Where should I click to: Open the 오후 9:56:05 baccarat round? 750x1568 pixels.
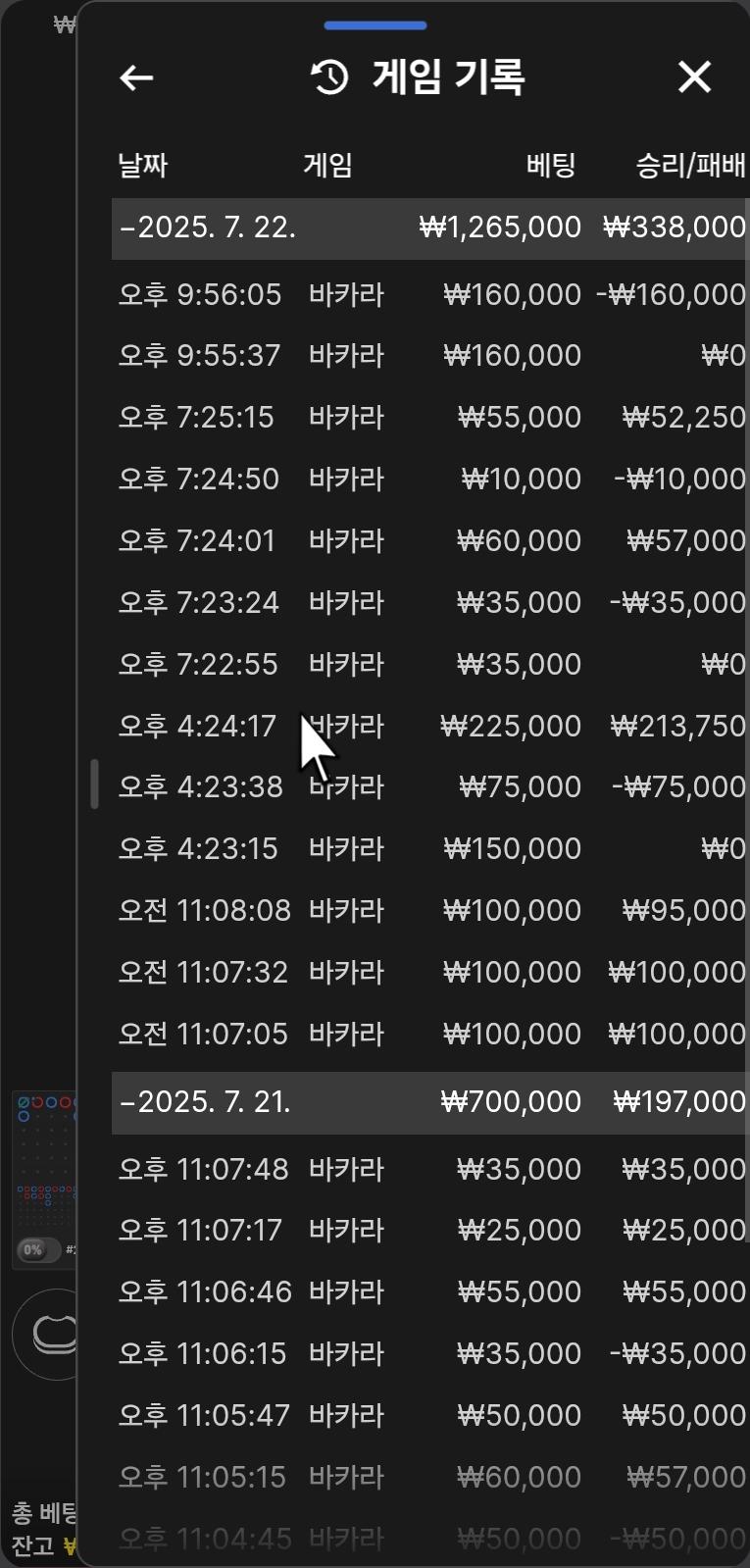[x=429, y=294]
